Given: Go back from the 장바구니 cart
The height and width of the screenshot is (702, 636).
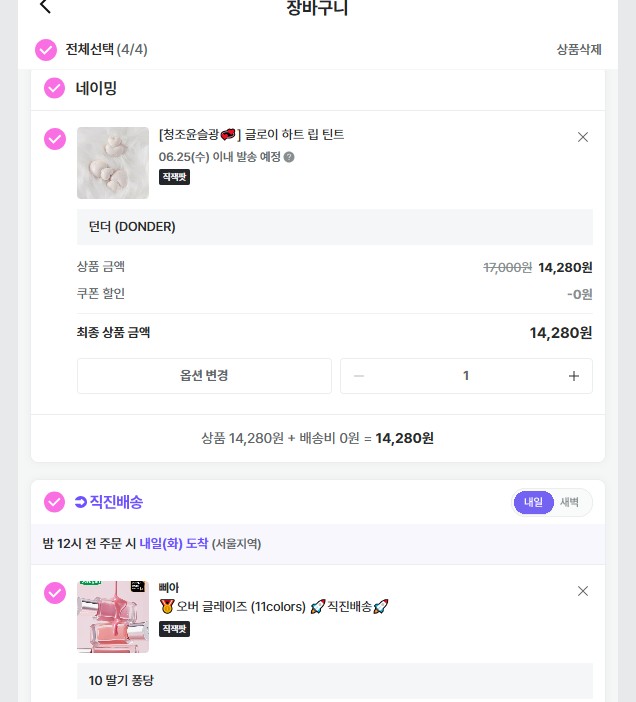Looking at the screenshot, I should tap(45, 8).
